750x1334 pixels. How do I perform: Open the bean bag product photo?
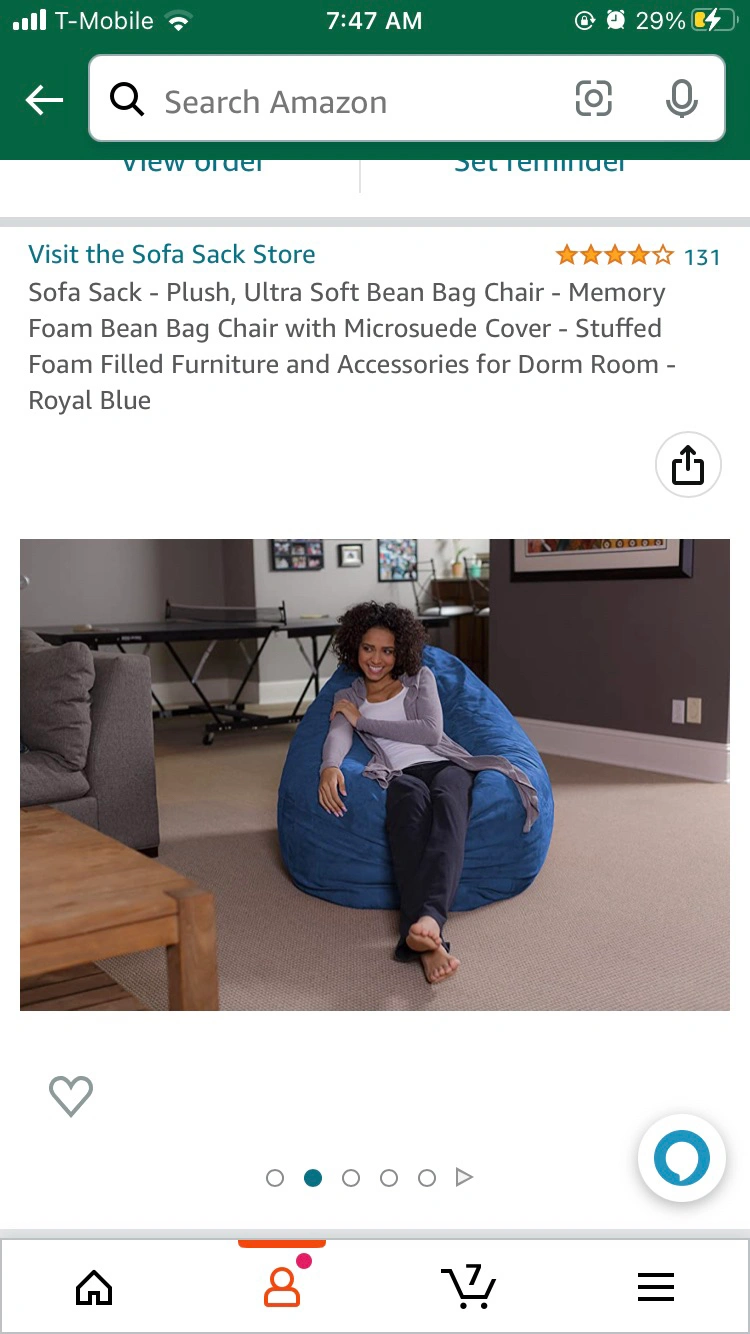(x=375, y=774)
